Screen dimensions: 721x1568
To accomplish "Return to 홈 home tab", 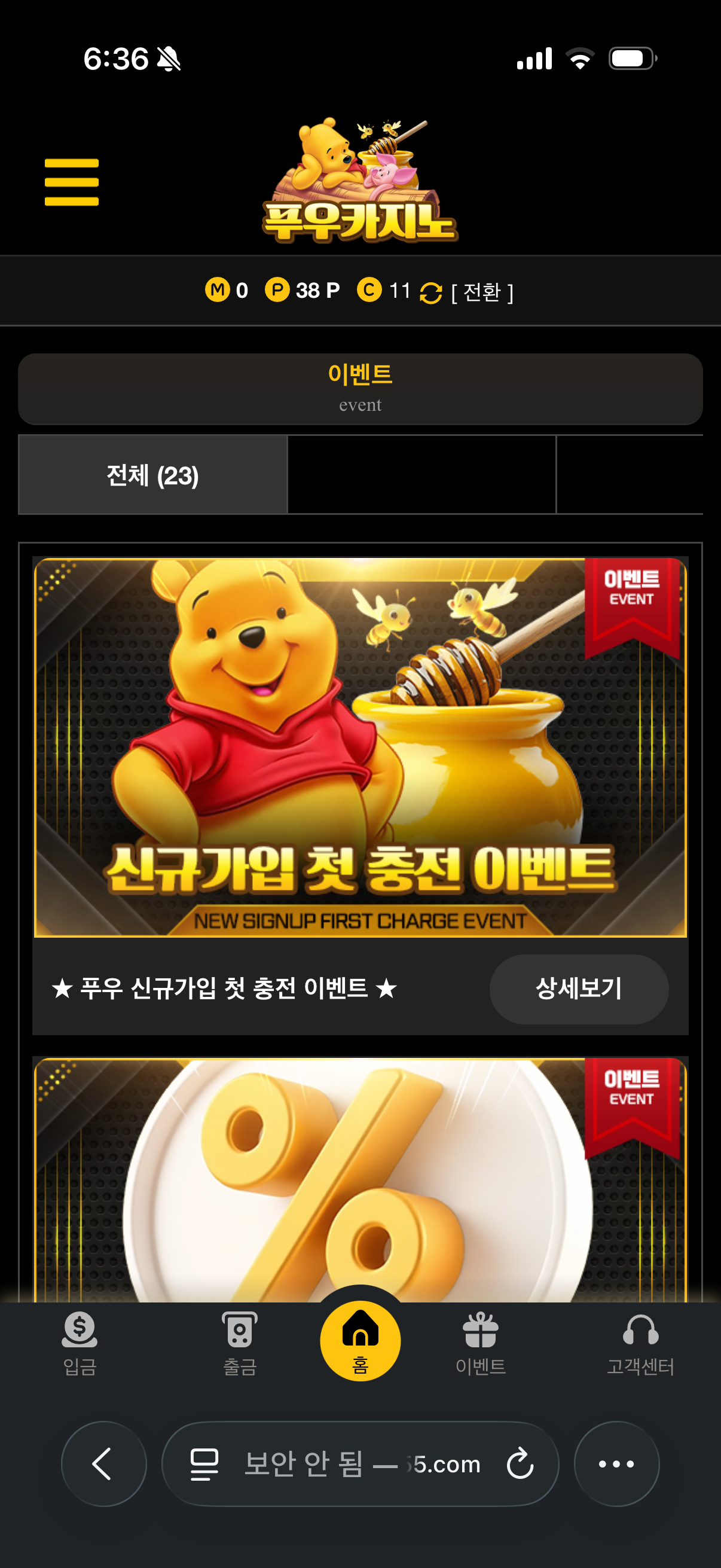I will pyautogui.click(x=360, y=1341).
